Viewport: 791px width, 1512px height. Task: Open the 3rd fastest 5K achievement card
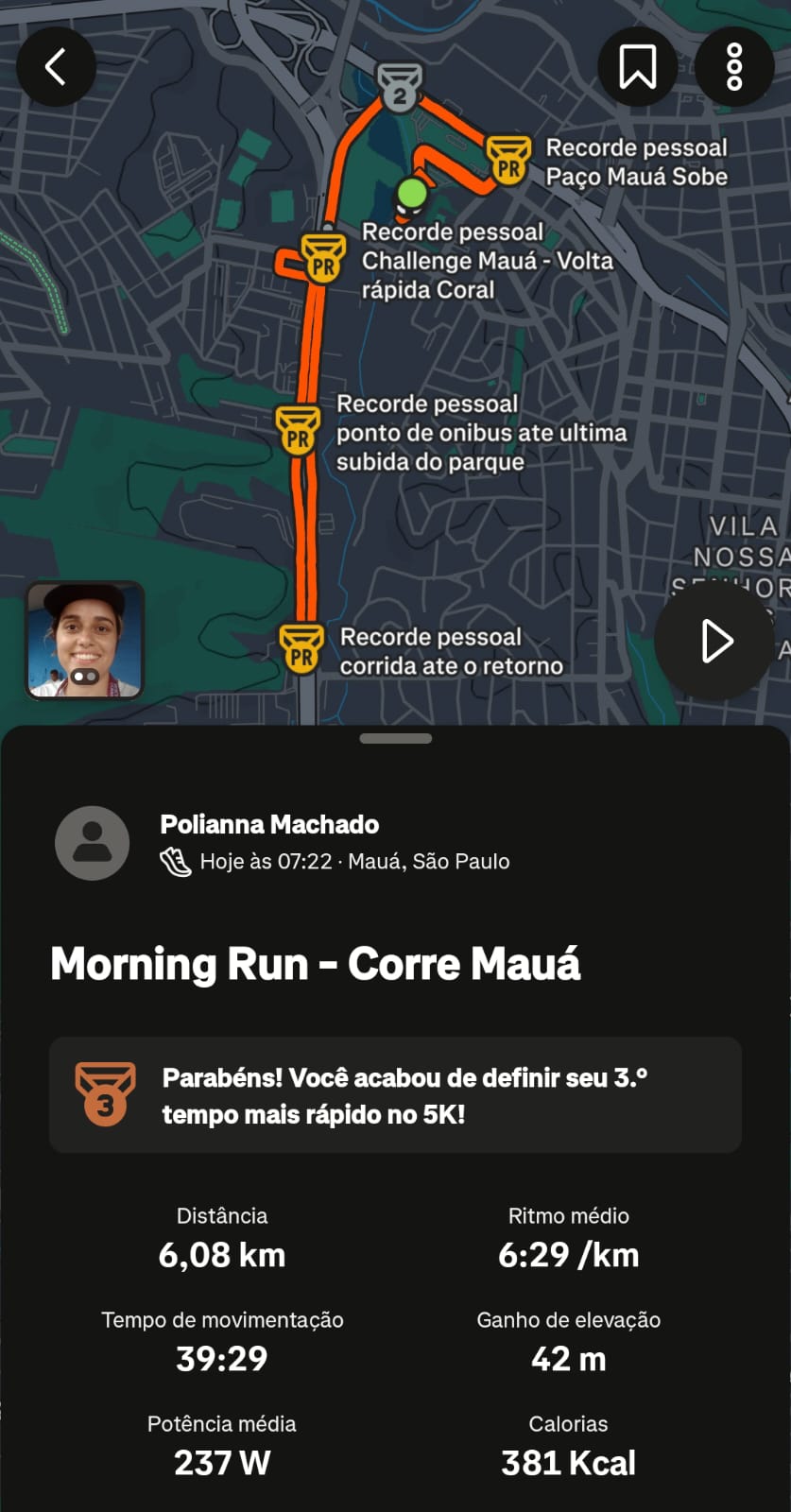point(395,1095)
